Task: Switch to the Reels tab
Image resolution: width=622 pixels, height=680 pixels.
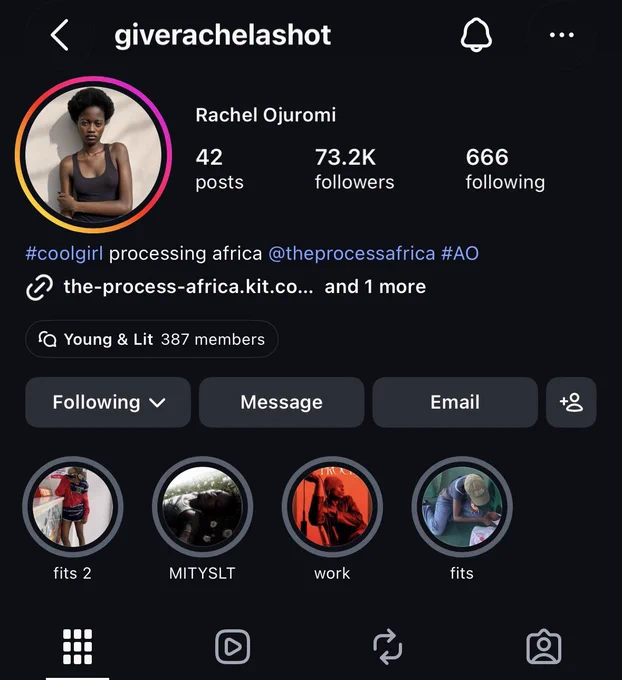Action: 232,647
